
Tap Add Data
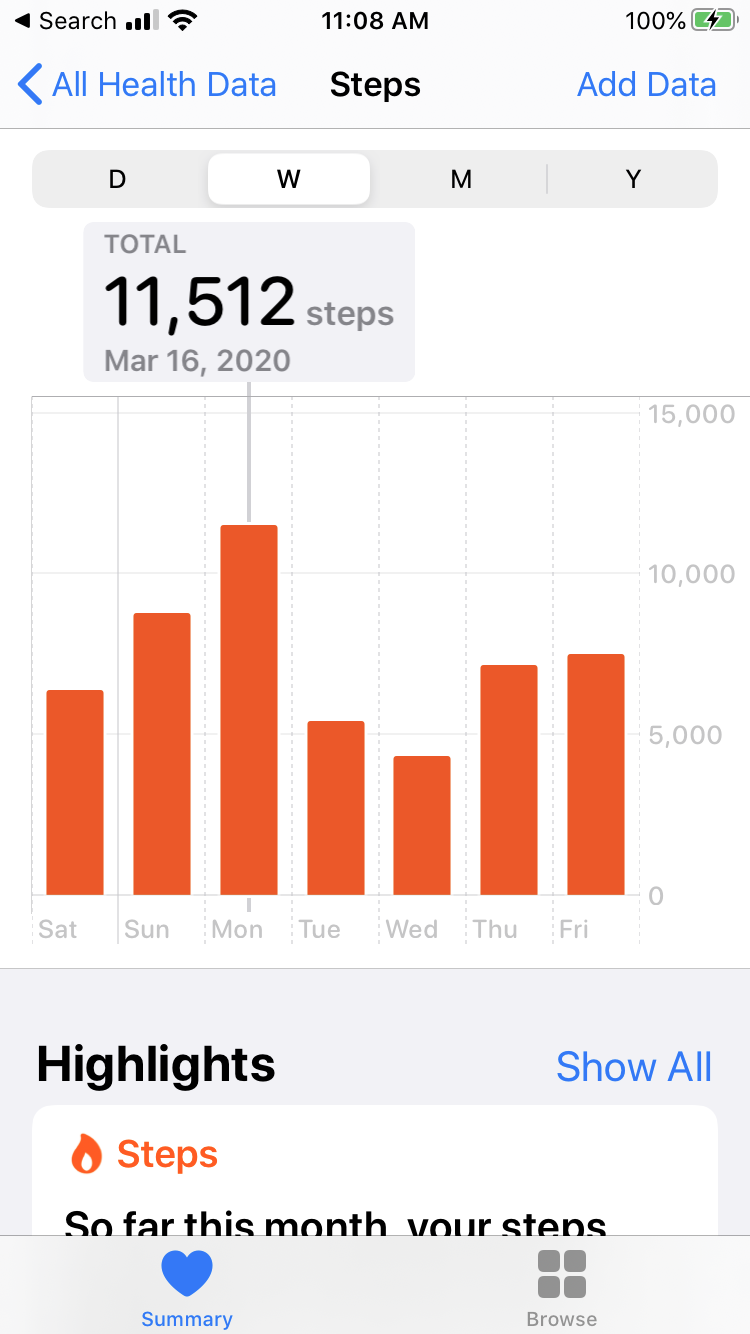click(x=646, y=85)
